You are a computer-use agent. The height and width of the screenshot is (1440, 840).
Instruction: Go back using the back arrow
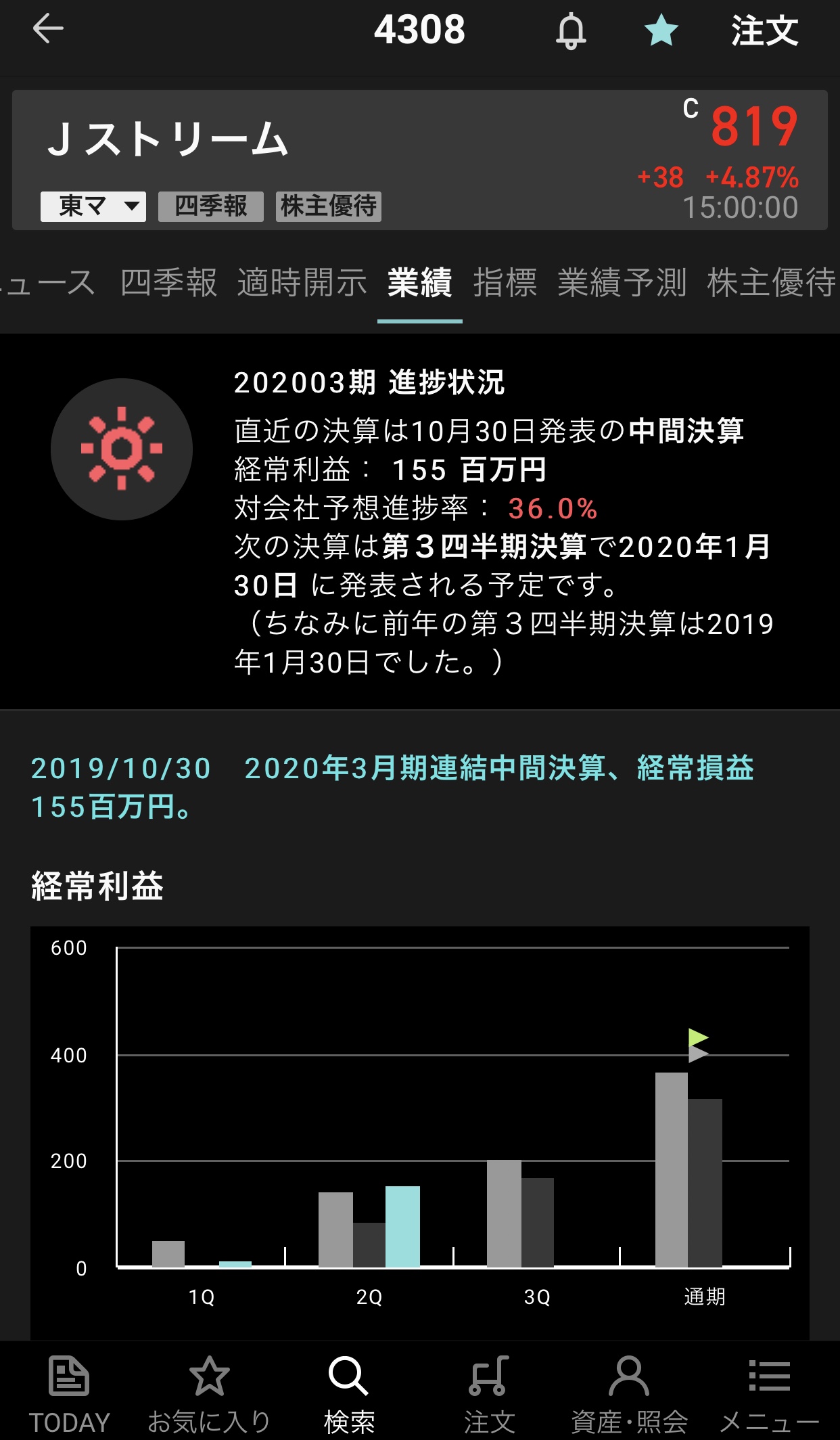(x=48, y=29)
